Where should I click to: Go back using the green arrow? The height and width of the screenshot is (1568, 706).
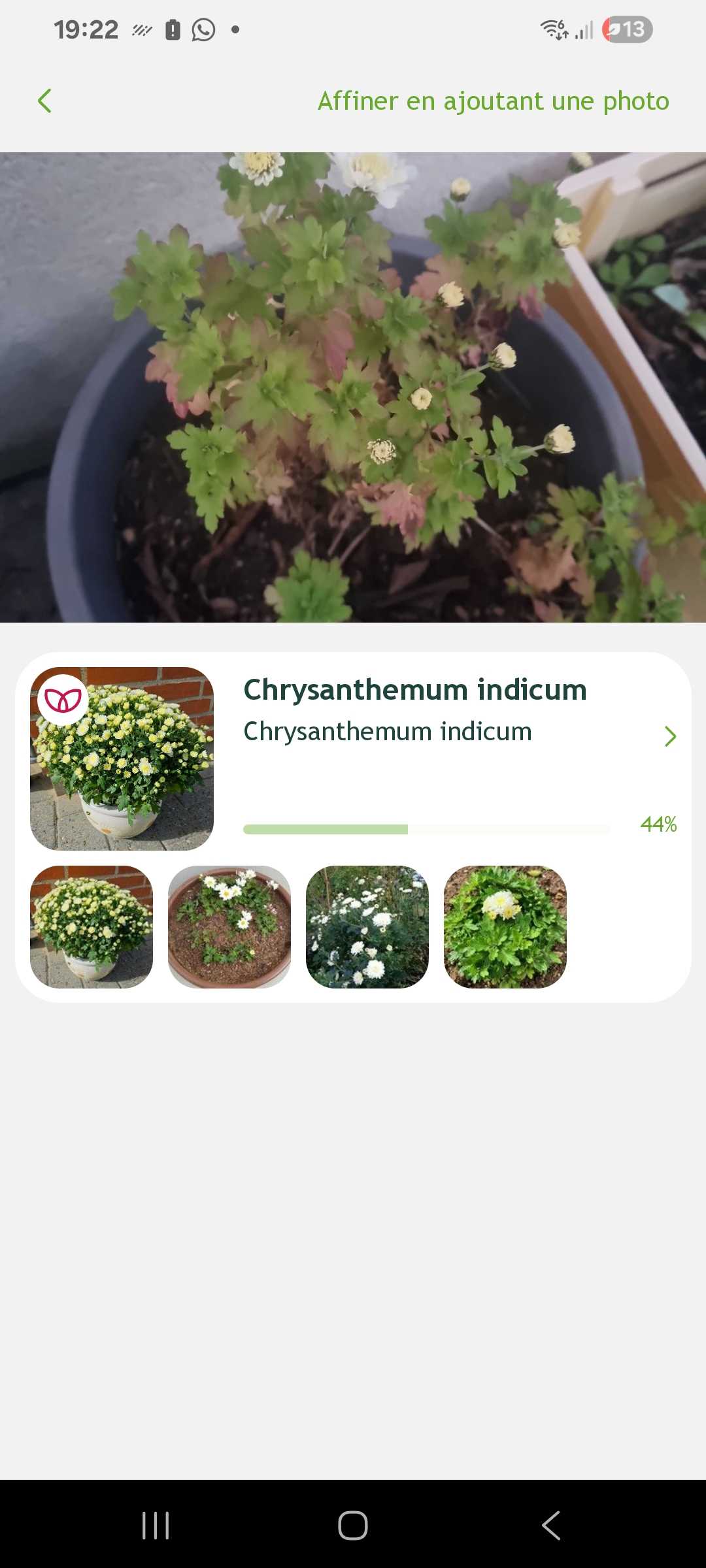point(44,101)
